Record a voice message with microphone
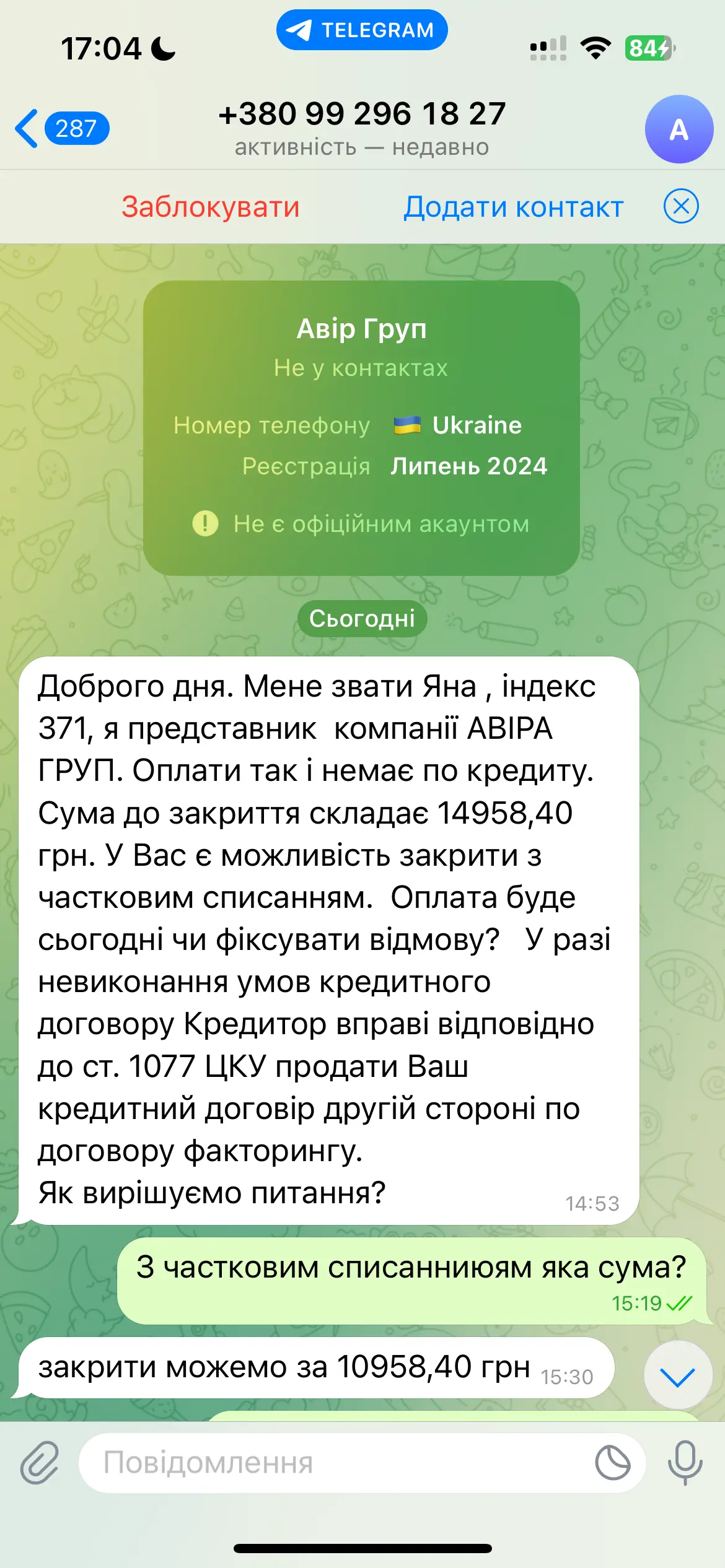The width and height of the screenshot is (725, 1568). click(684, 1463)
